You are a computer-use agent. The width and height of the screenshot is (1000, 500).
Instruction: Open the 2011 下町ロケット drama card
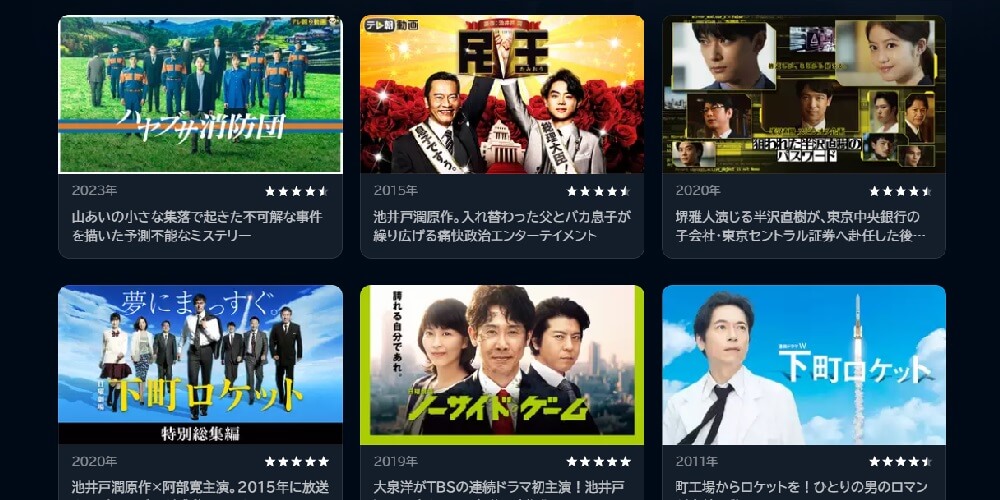point(804,365)
